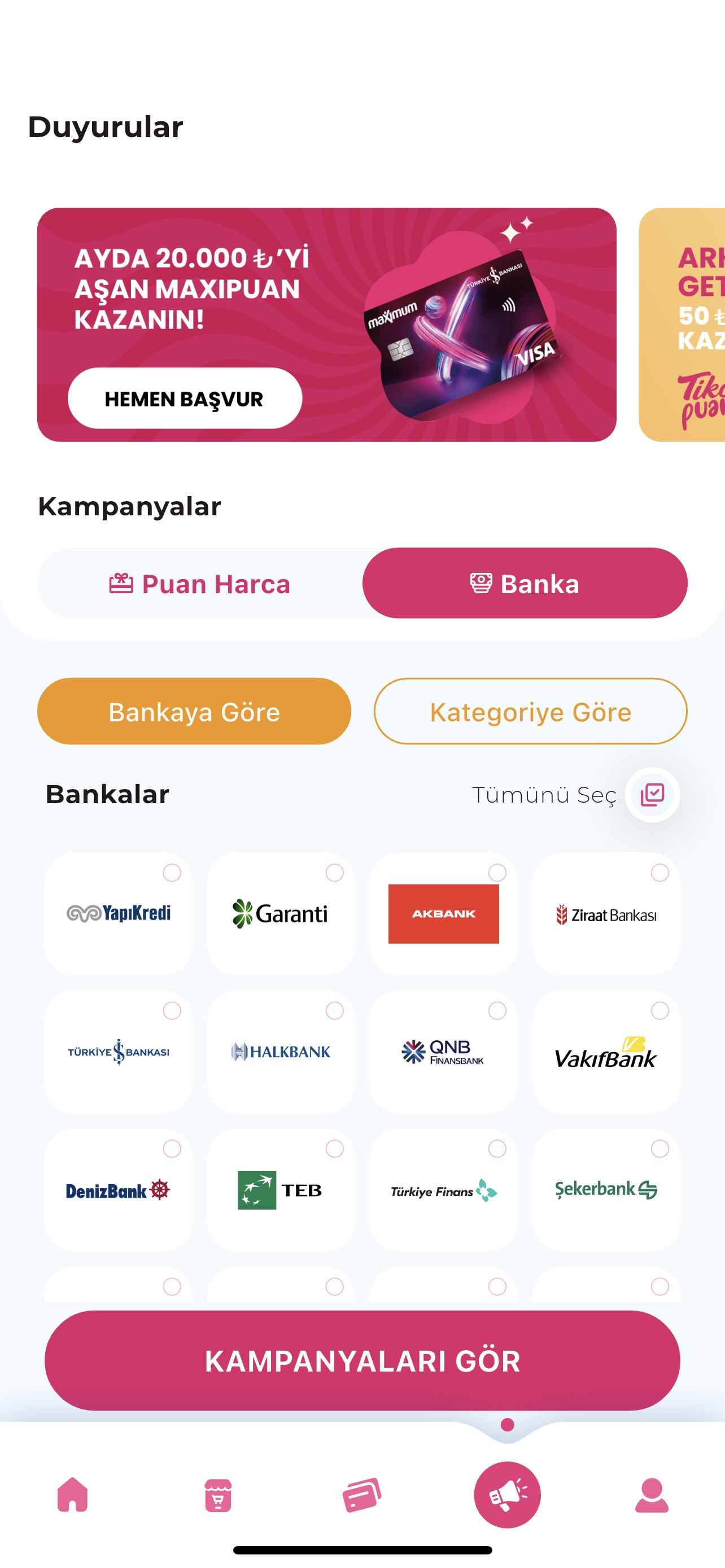Switch filter to Kategoriye Göre

530,711
